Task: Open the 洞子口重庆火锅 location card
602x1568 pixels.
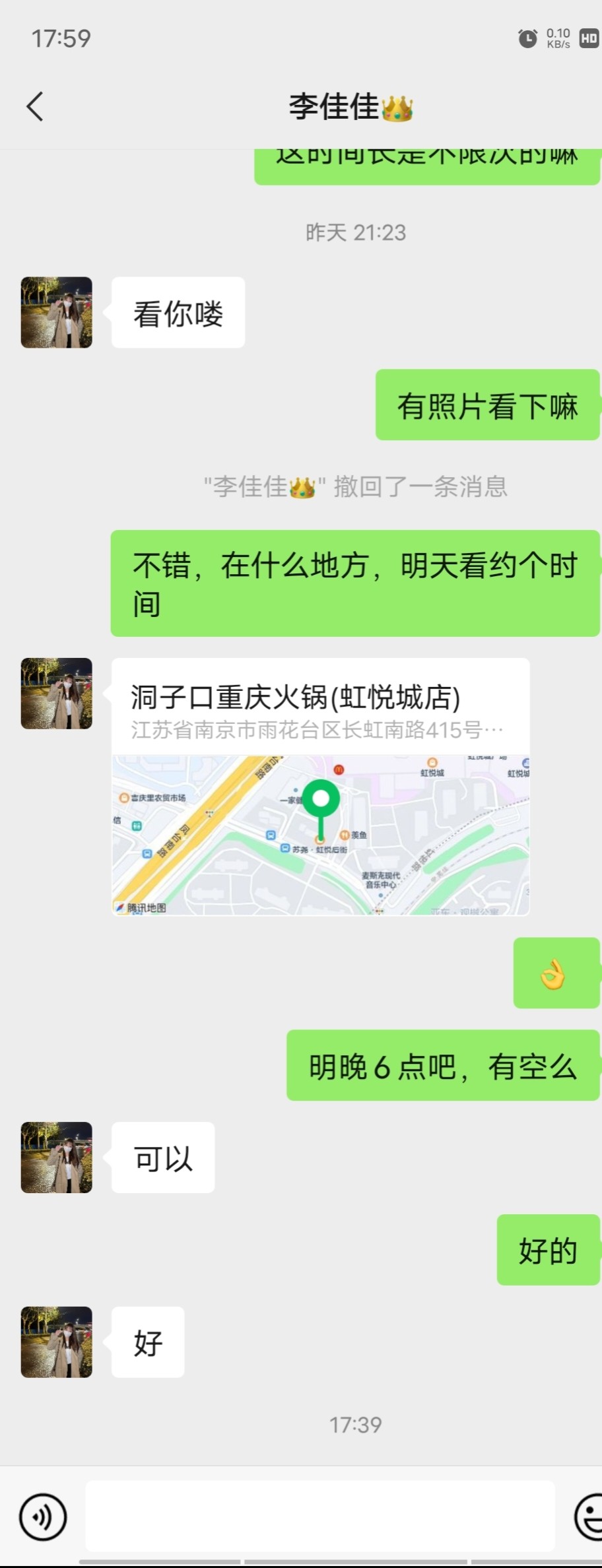Action: pos(320,785)
